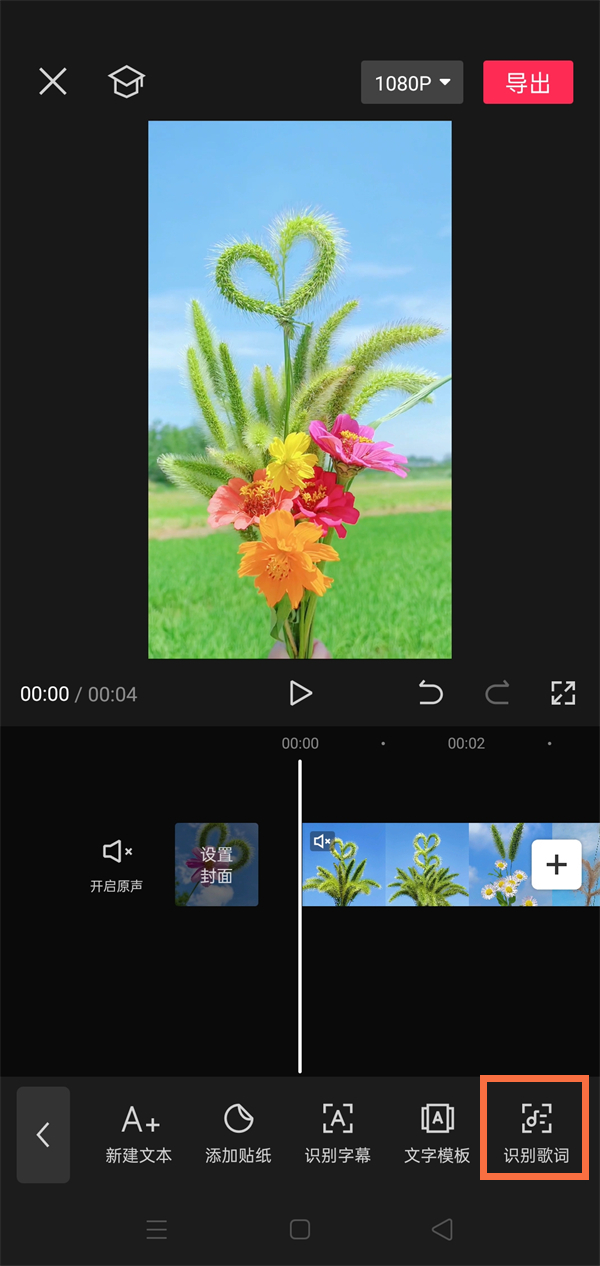Tap the red 导出 export button

tap(527, 83)
